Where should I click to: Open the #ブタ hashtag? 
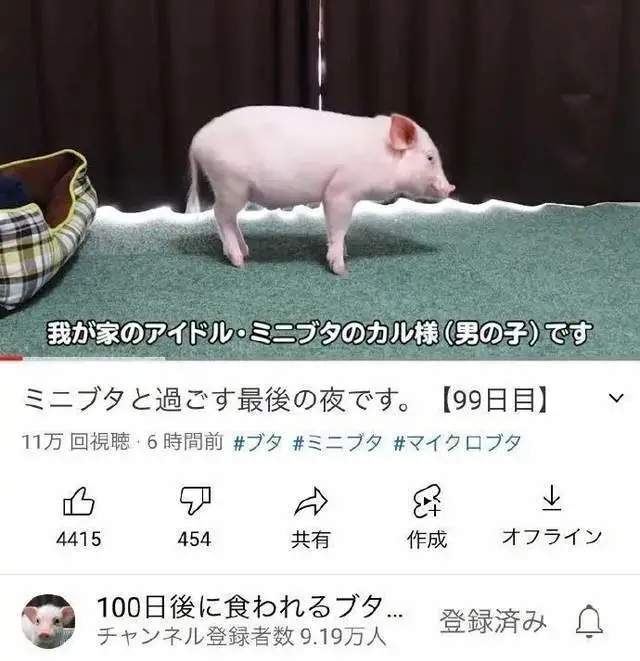(258, 443)
